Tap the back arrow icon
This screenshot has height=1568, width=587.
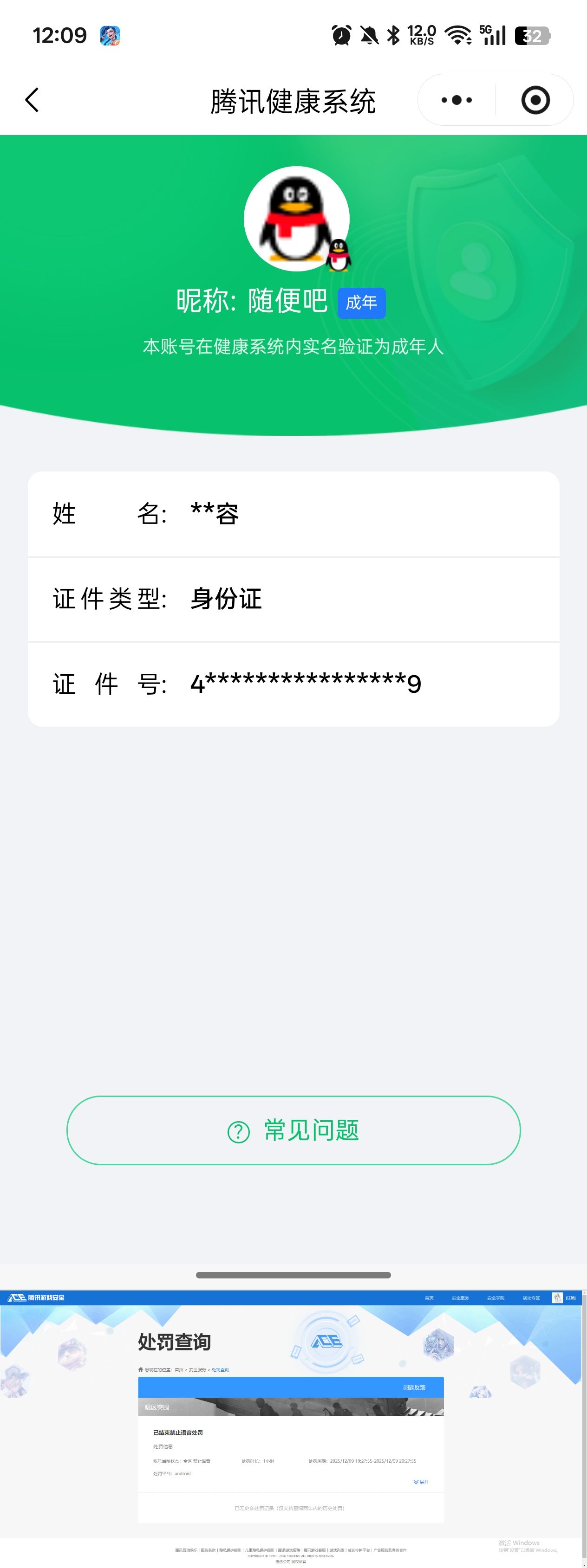pos(32,99)
